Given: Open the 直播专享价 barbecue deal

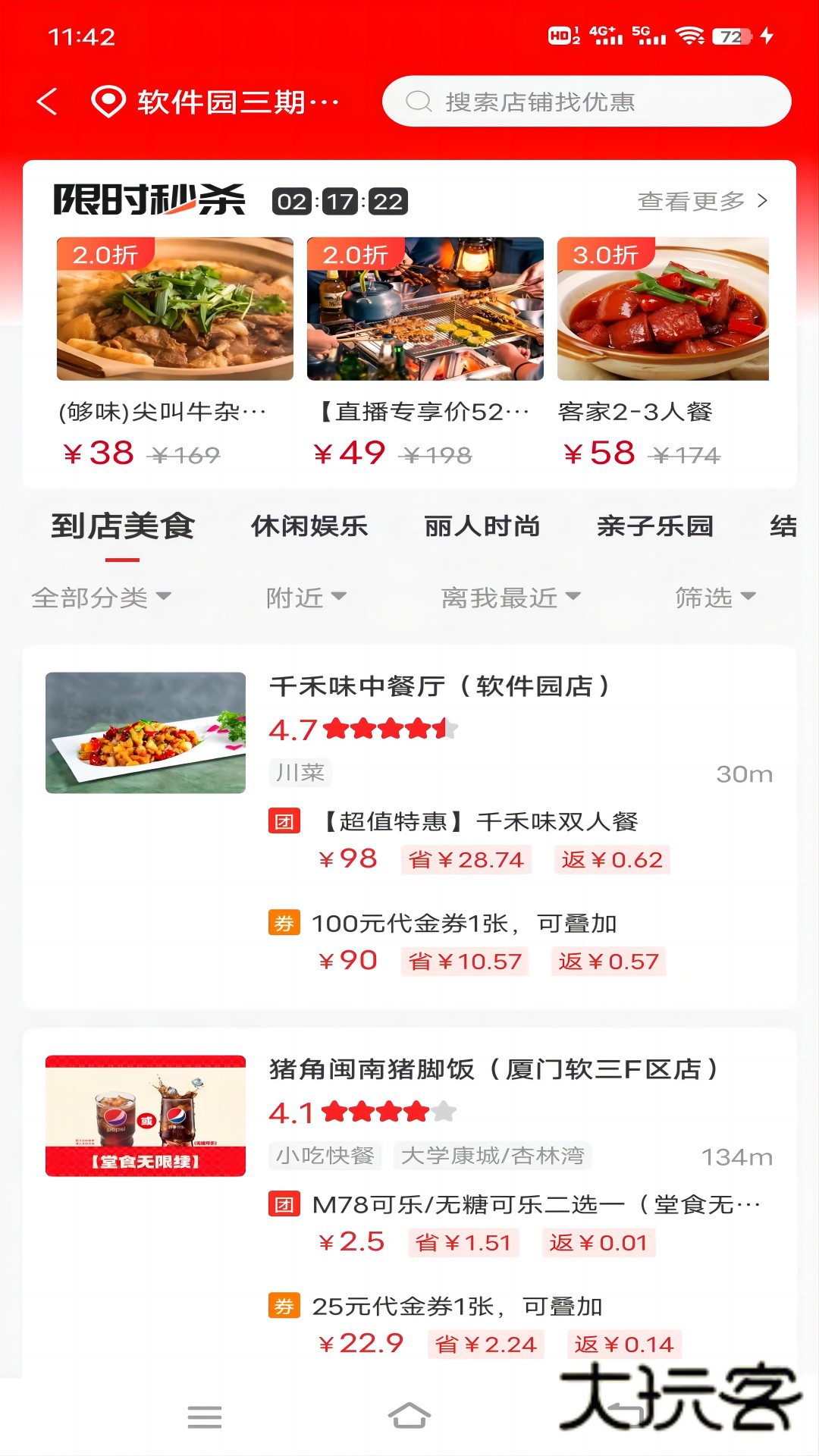Looking at the screenshot, I should pyautogui.click(x=425, y=309).
